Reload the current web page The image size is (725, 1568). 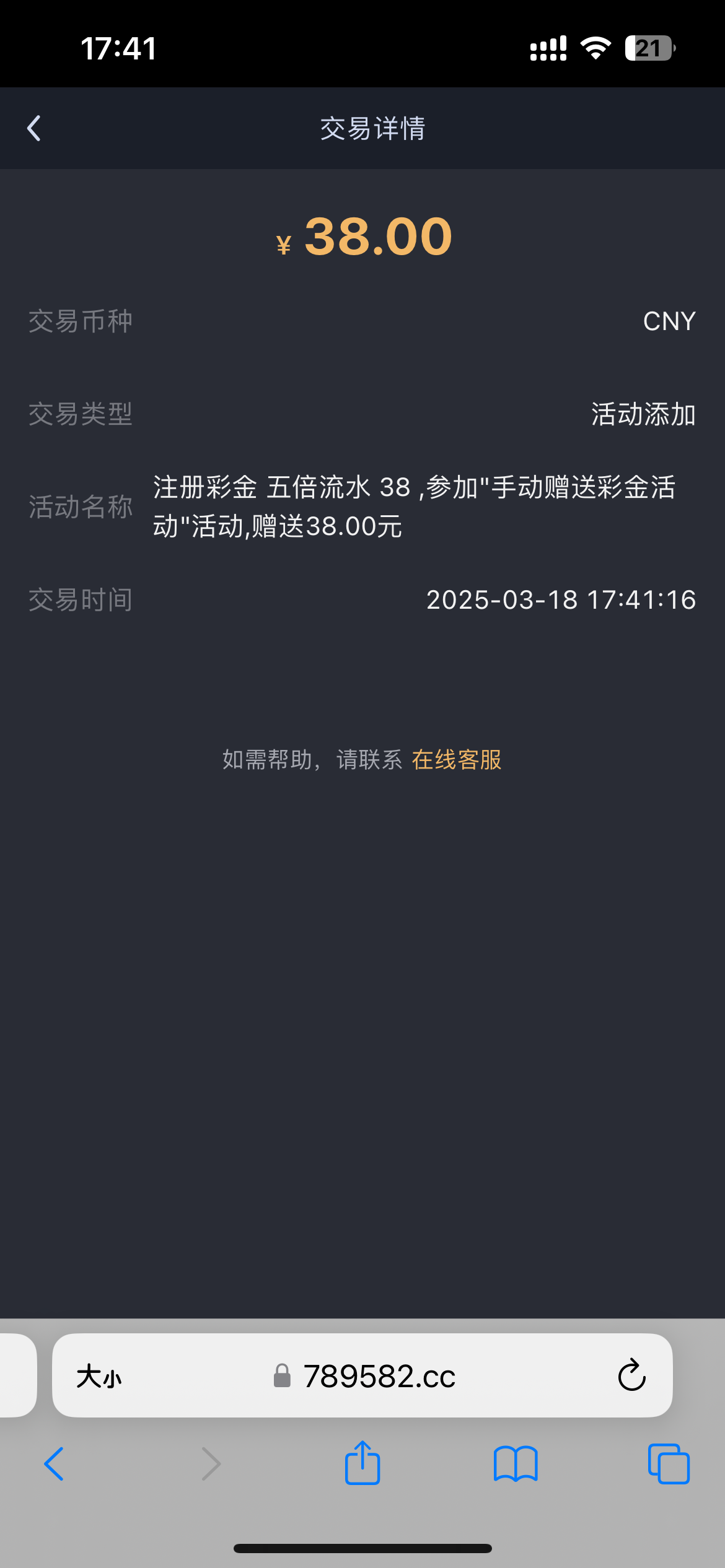tap(631, 1375)
